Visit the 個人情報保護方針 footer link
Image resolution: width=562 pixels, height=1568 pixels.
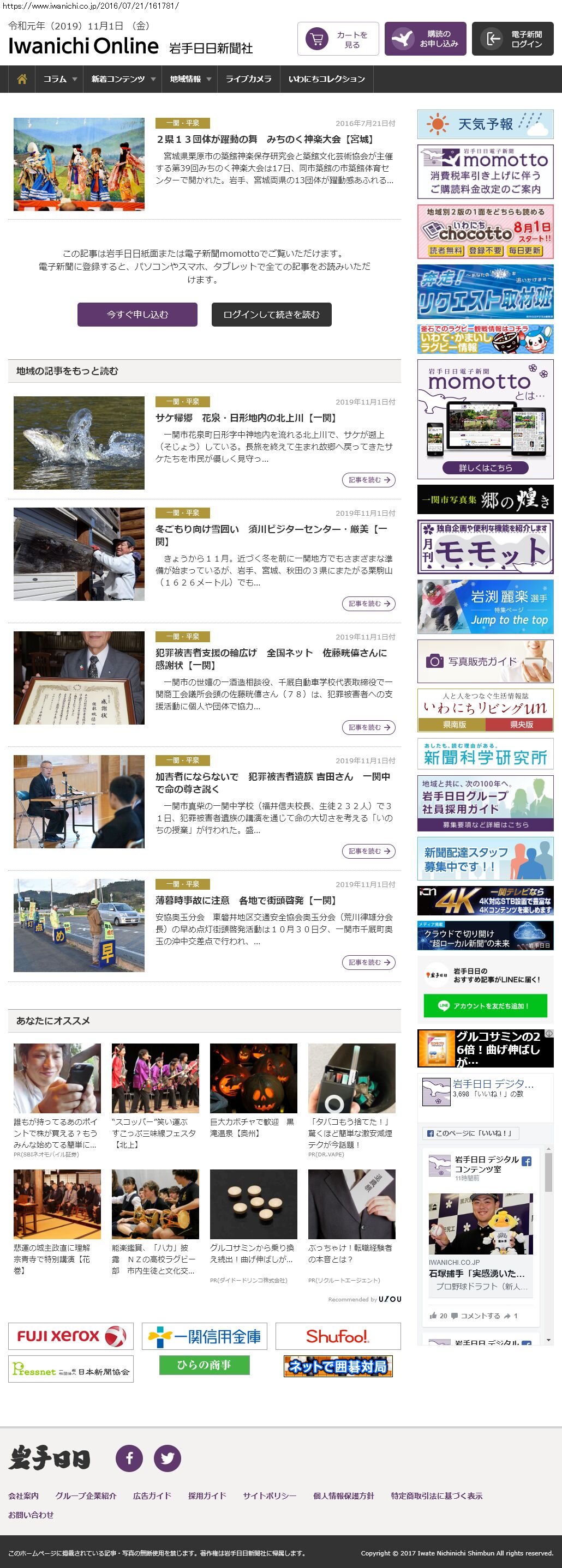click(343, 1495)
